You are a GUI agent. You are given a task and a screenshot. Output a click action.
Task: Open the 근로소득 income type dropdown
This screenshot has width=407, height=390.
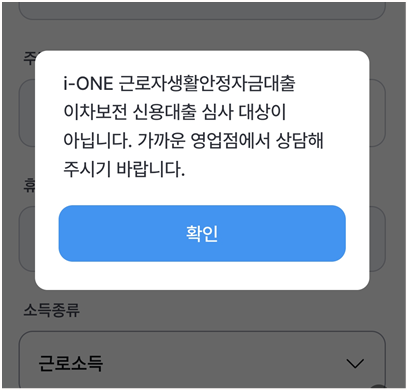[202, 360]
